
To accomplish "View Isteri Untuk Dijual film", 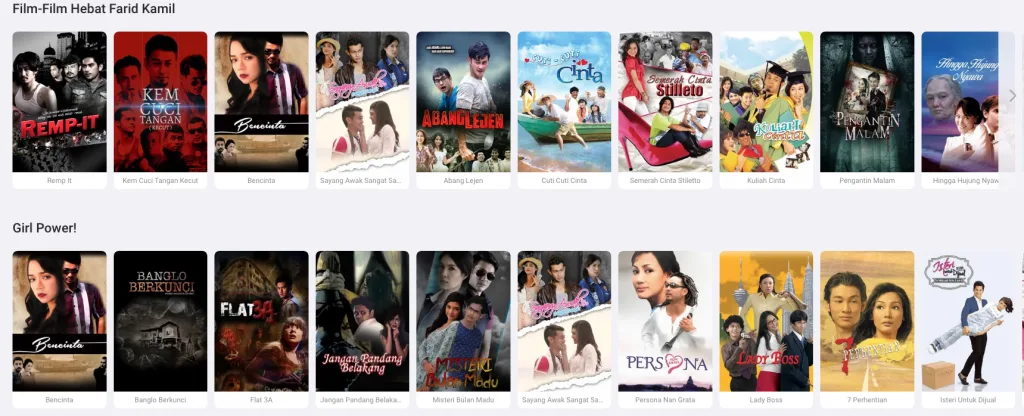I will pos(967,320).
